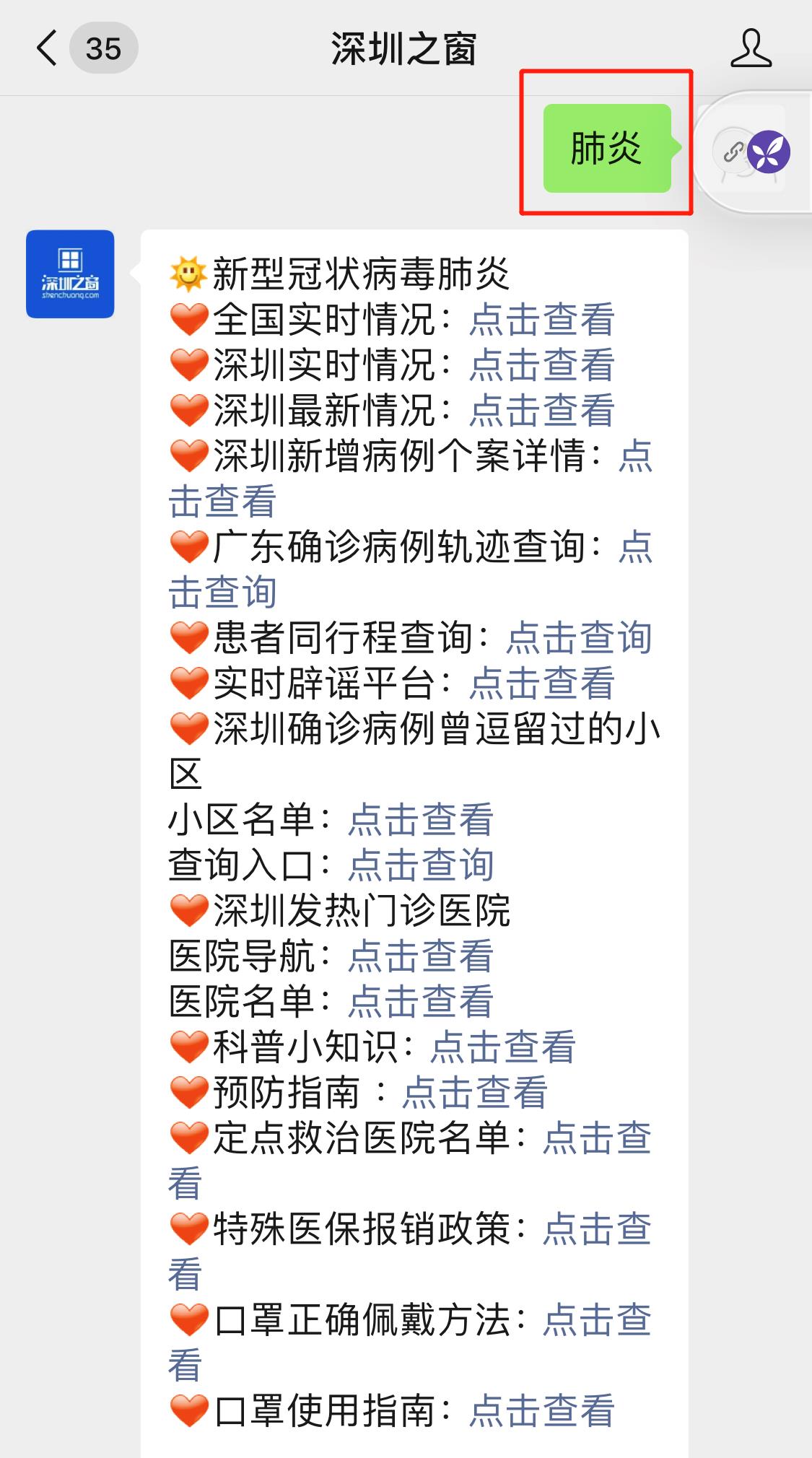Open the 深圳之窗 account profile icon

(x=751, y=49)
